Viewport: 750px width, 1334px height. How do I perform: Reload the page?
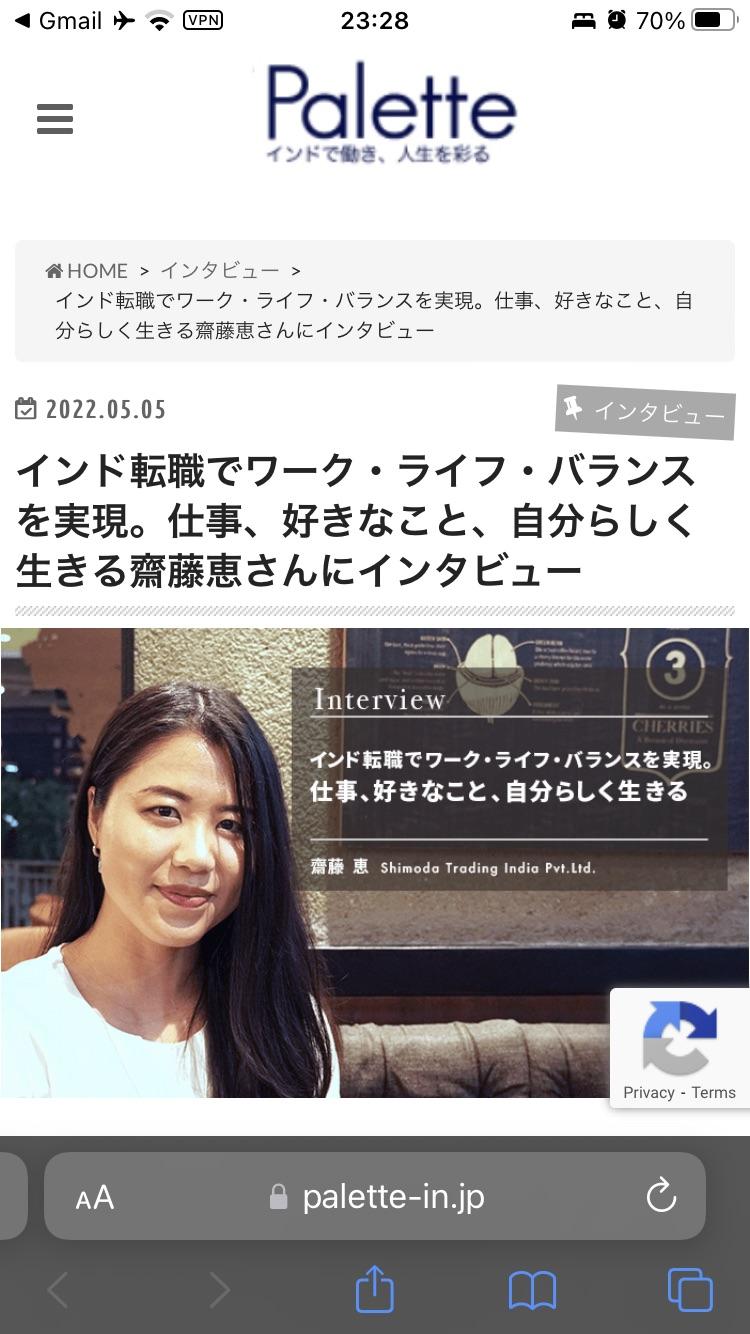661,1196
